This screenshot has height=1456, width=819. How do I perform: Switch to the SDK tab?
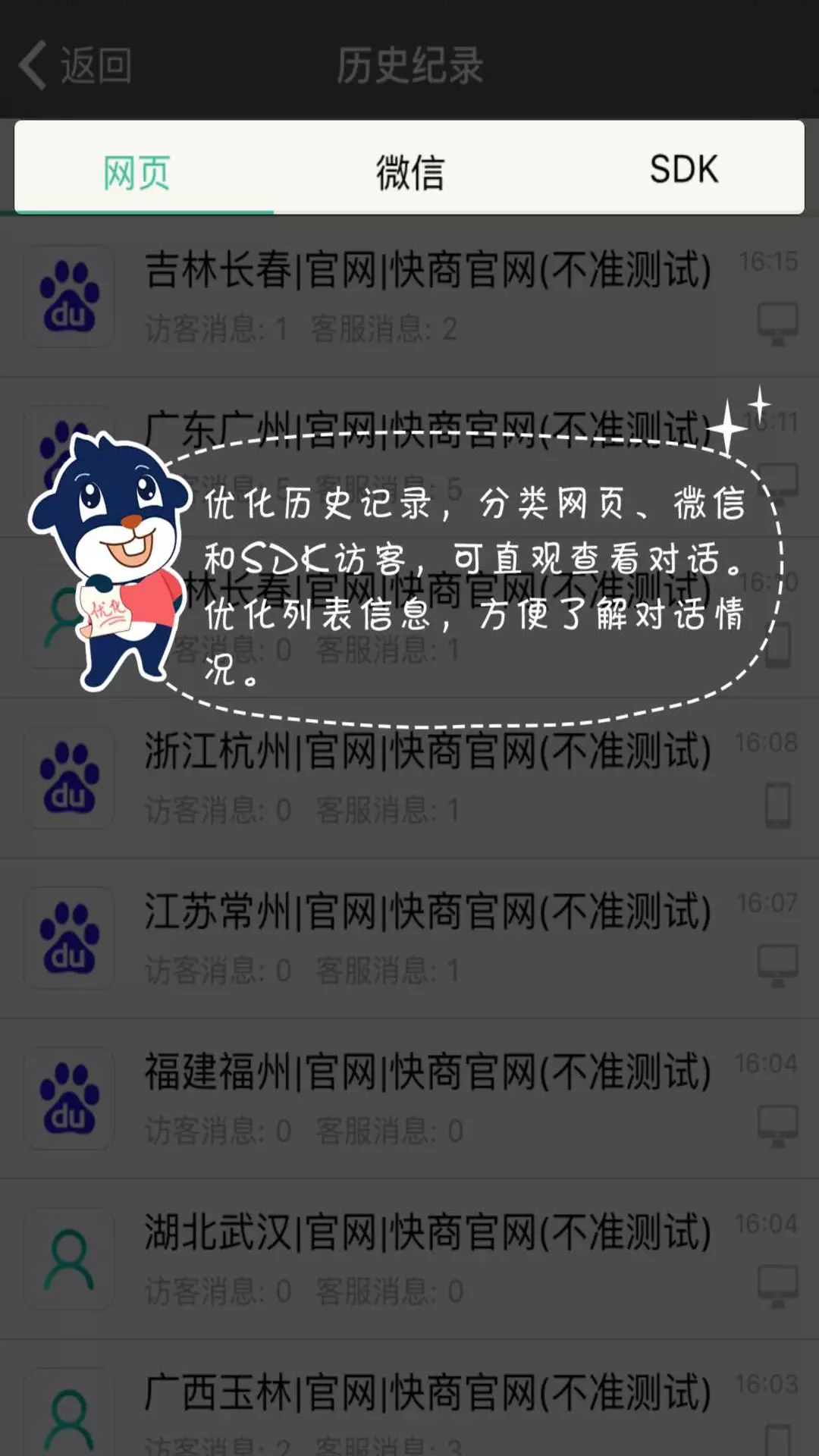click(x=682, y=170)
